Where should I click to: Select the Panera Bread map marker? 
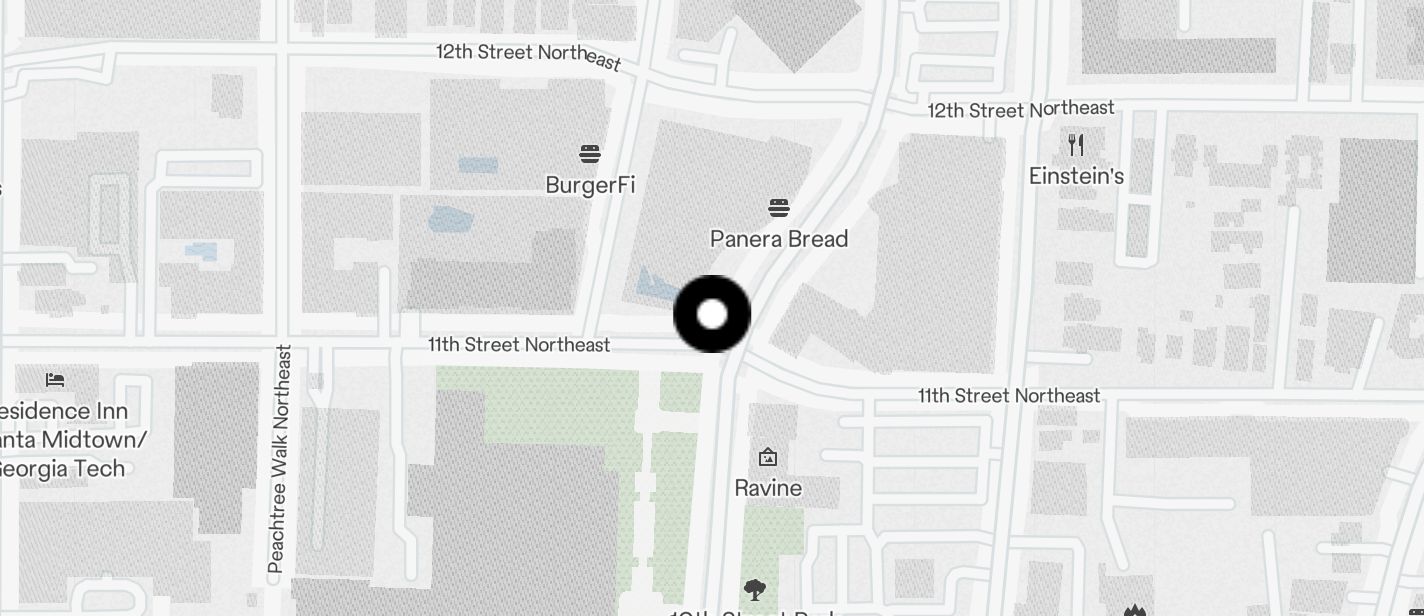779,208
